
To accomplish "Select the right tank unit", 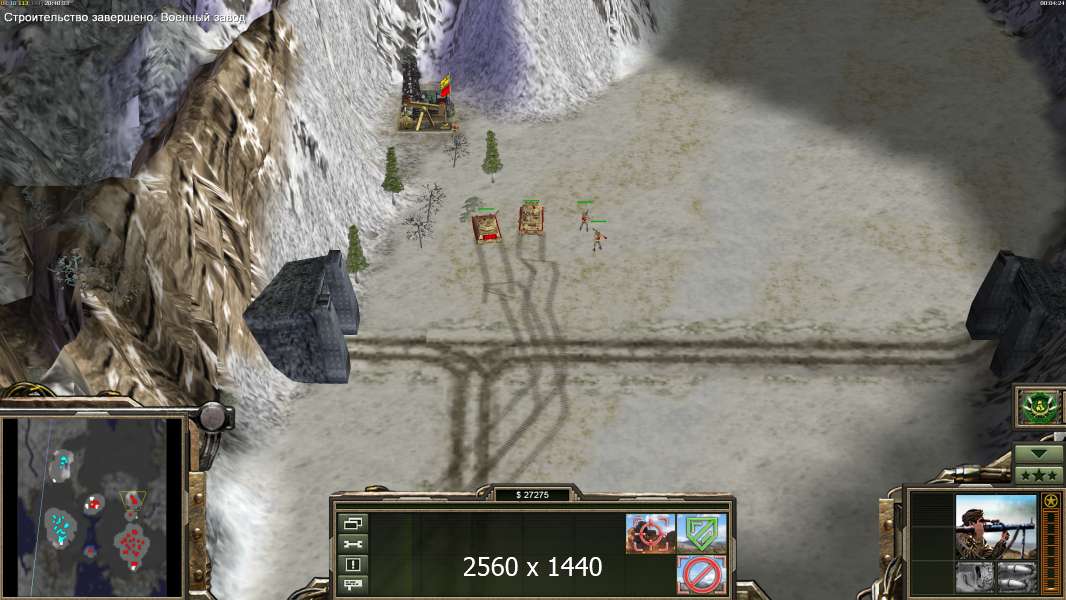I will click(x=531, y=219).
